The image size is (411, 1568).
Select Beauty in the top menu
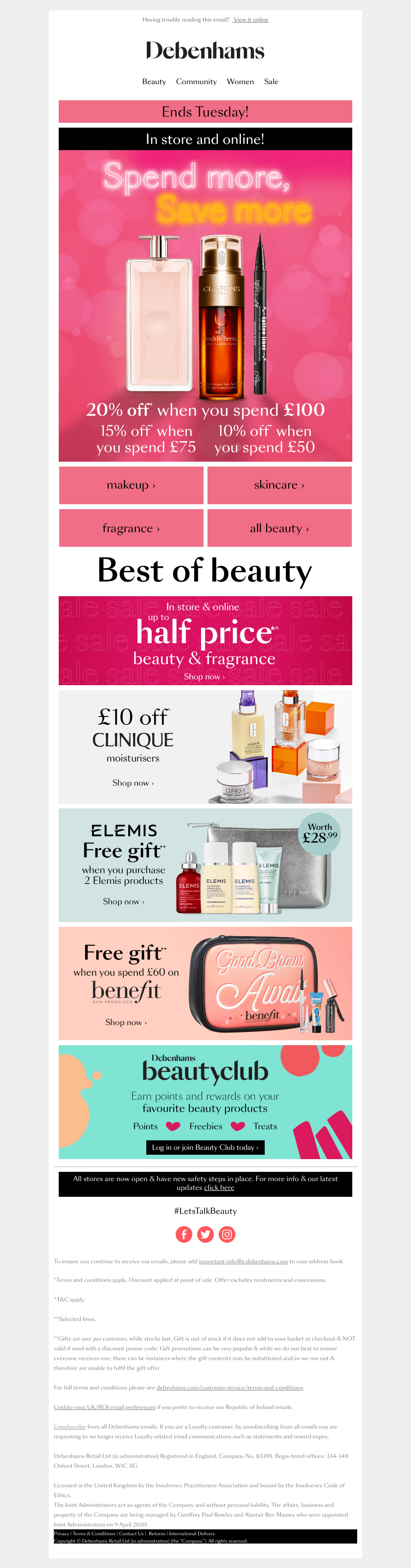154,82
